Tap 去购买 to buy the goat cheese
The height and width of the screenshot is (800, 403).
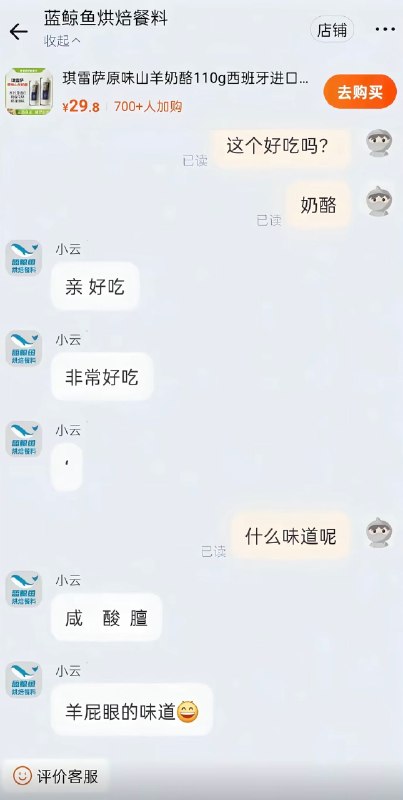[x=360, y=92]
